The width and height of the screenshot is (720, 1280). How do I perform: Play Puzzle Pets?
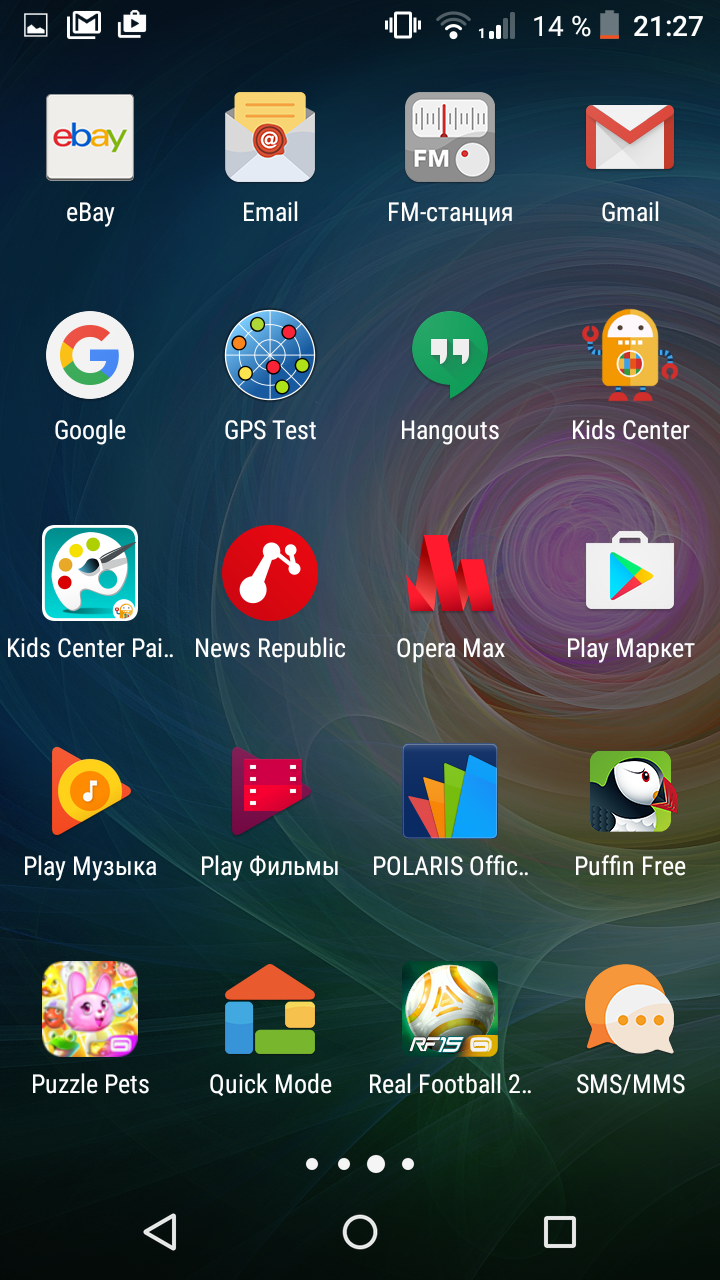pyautogui.click(x=90, y=1009)
